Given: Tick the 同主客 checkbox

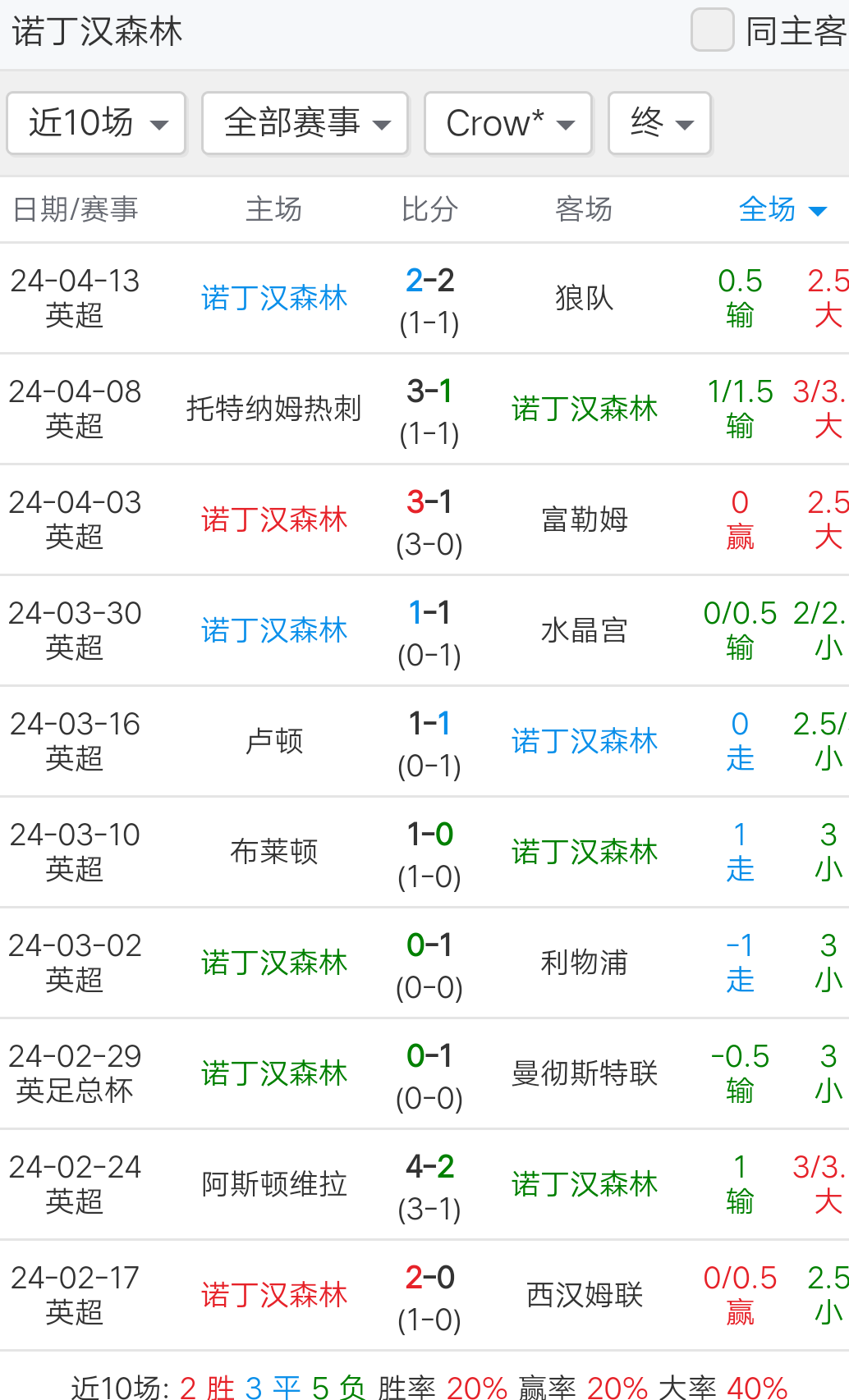Looking at the screenshot, I should [x=712, y=30].
